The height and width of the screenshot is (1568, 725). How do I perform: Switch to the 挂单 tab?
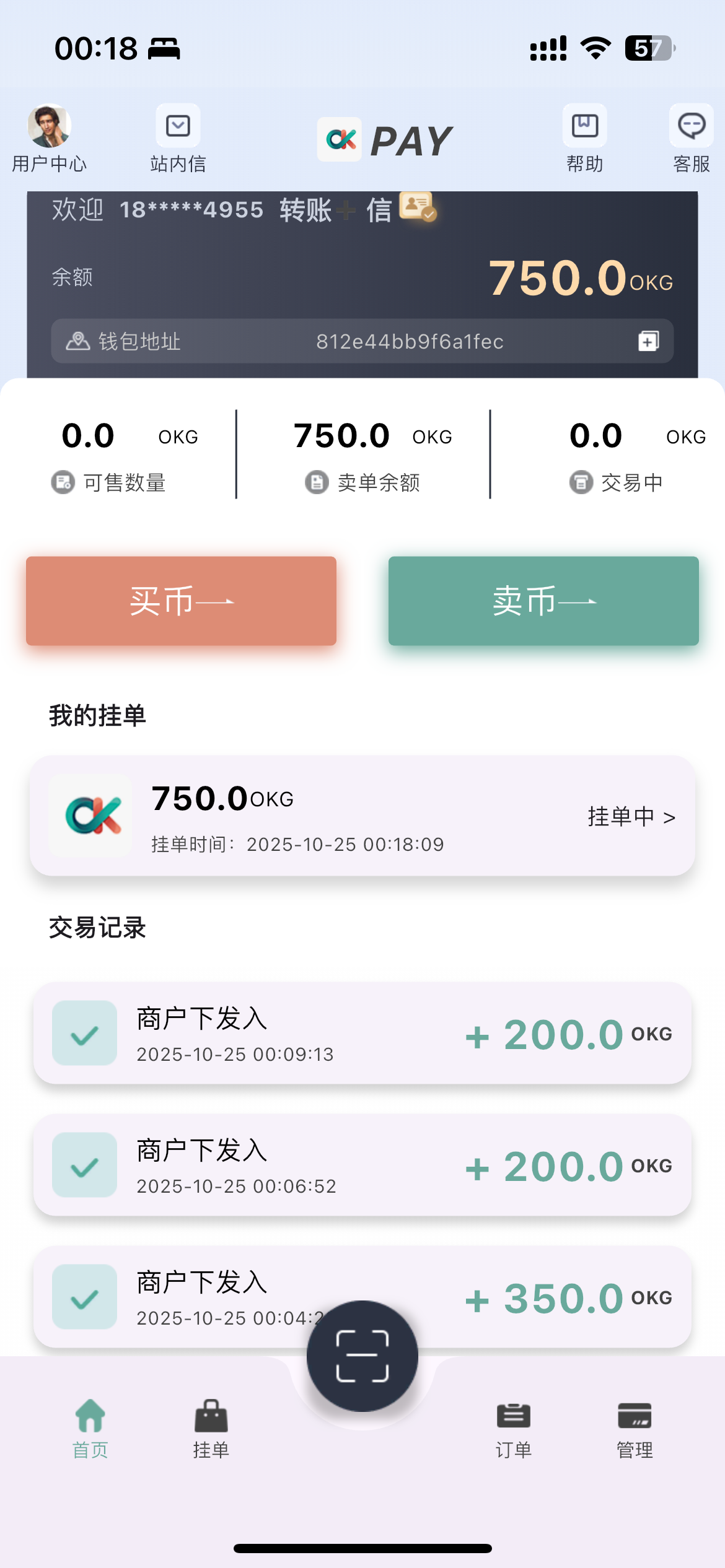coord(211,1428)
